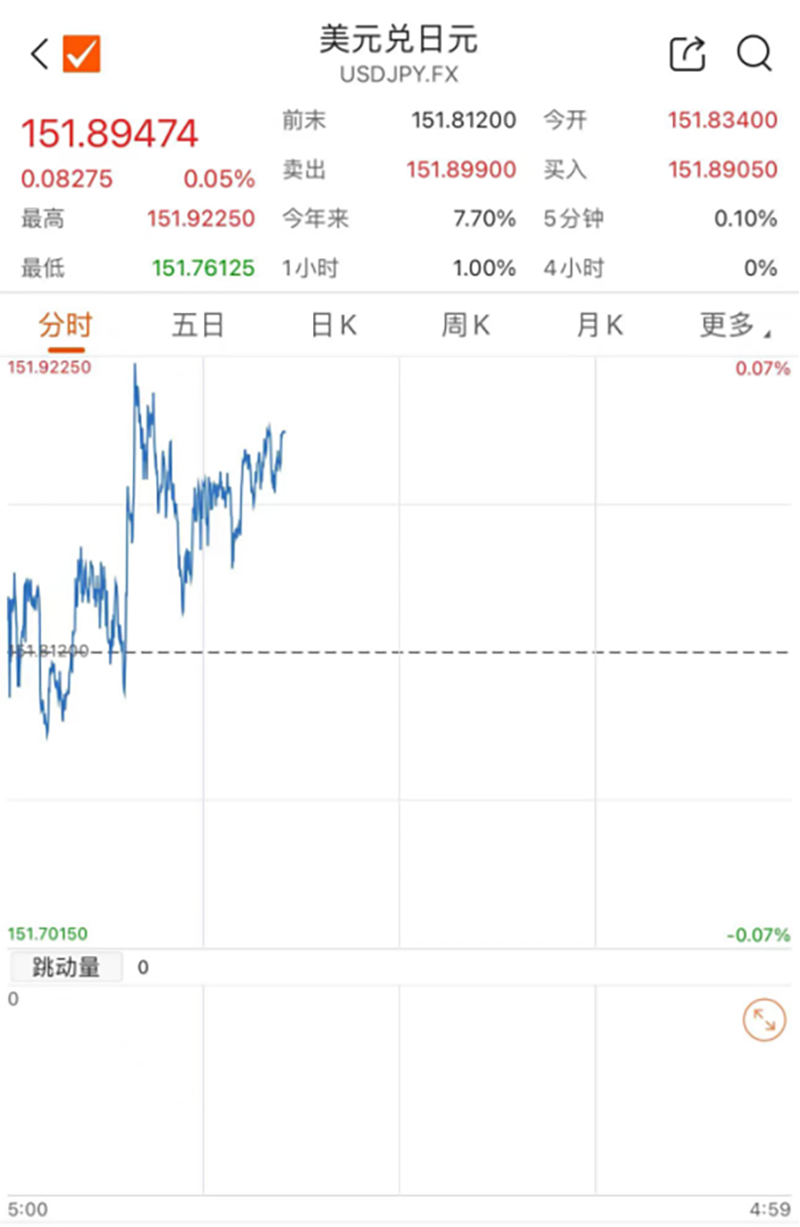The height and width of the screenshot is (1227, 800).
Task: Select the 分时 chart tab
Action: pos(66,325)
